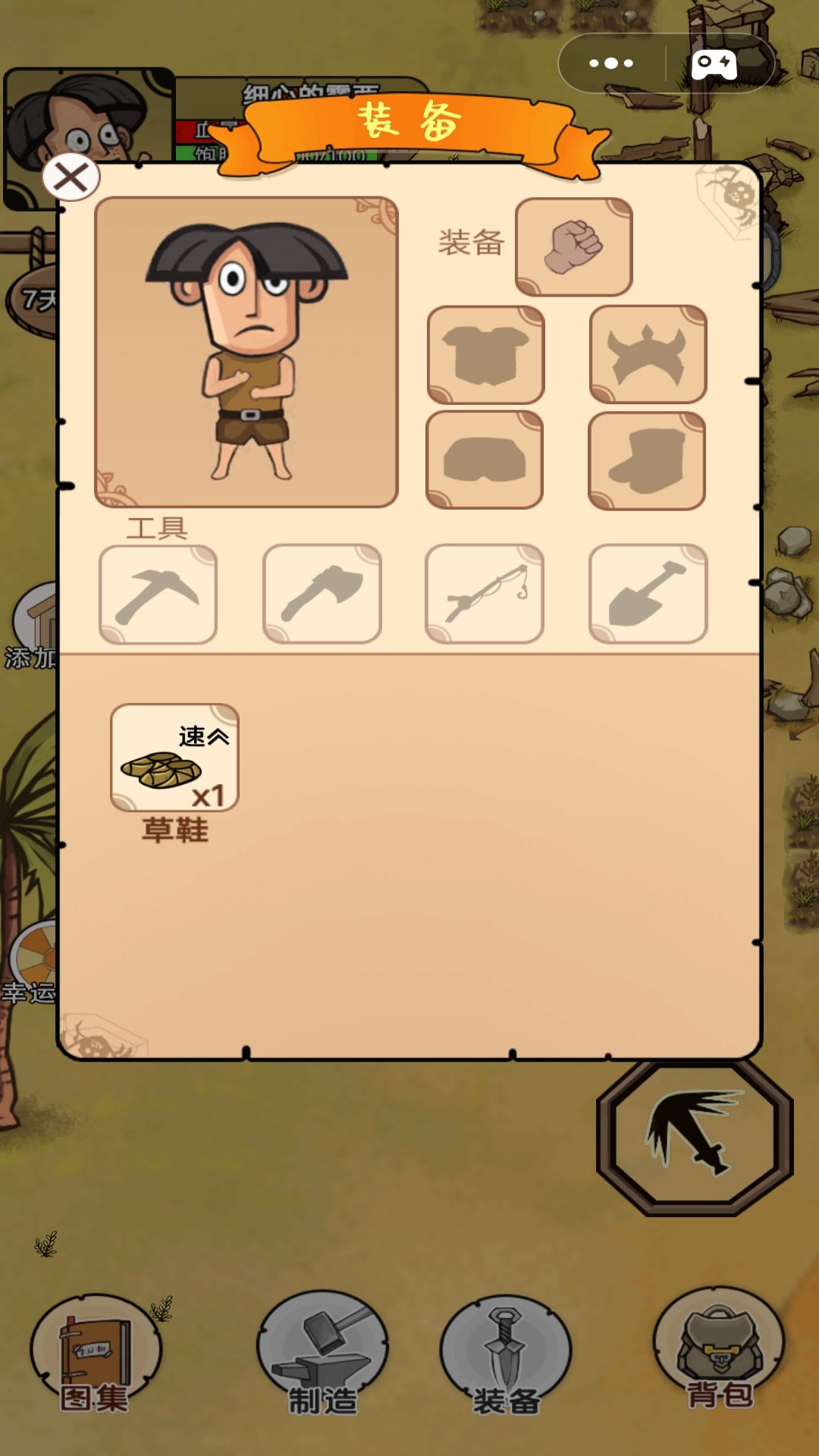
Task: Select the fishing rod tool slot
Action: click(484, 594)
